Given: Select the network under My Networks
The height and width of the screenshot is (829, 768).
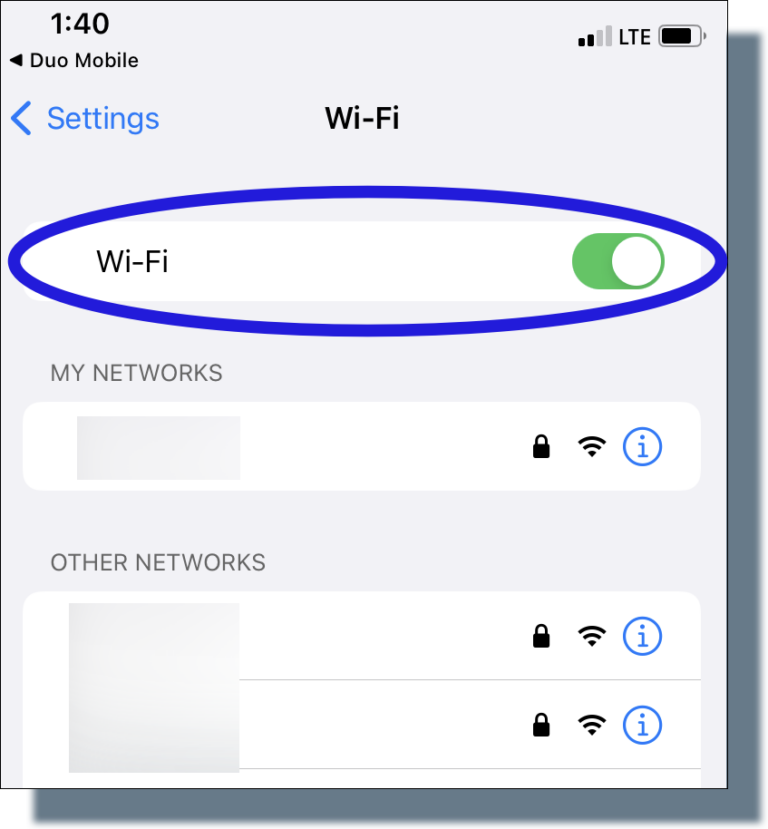Looking at the screenshot, I should click(300, 447).
